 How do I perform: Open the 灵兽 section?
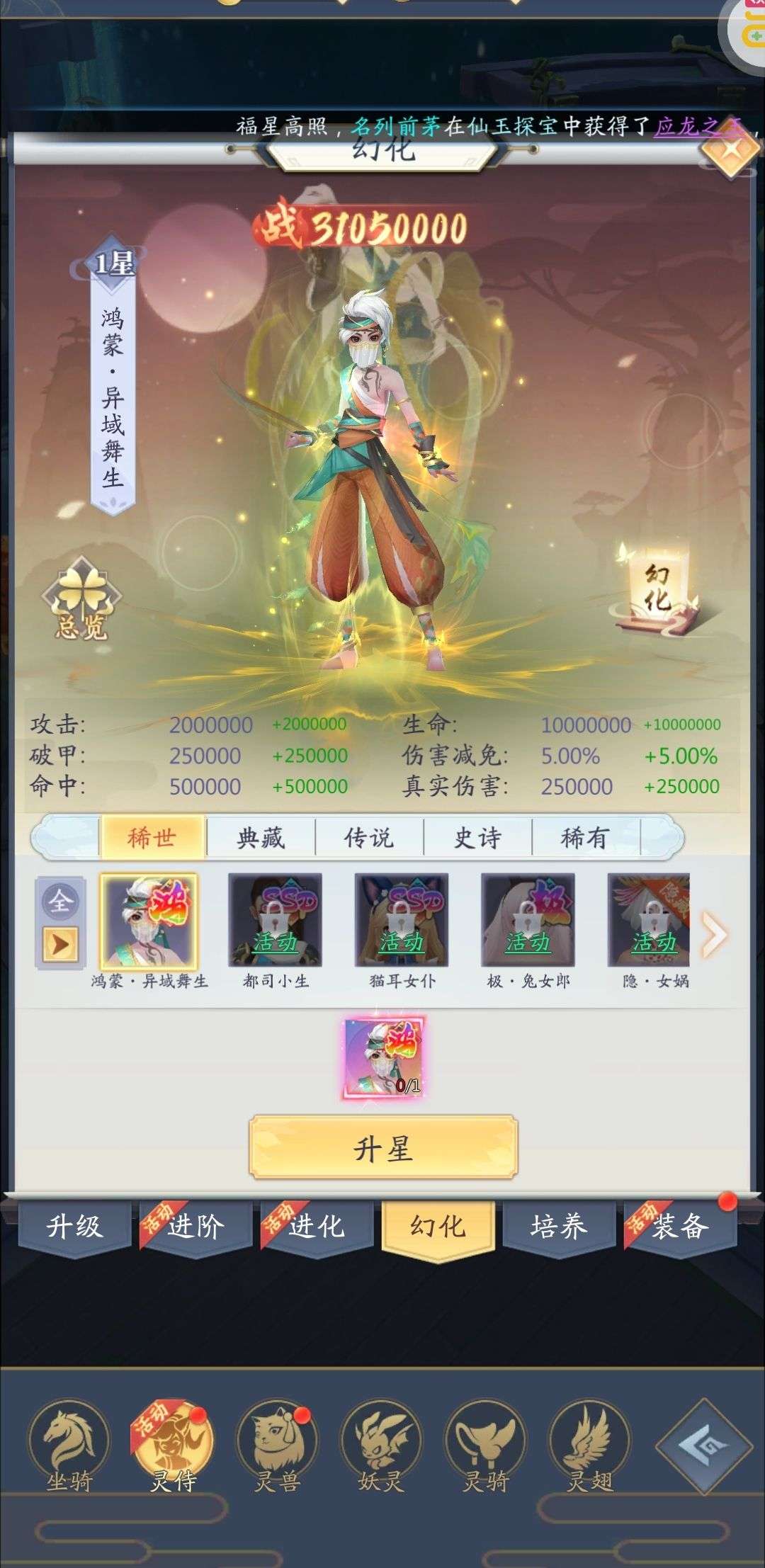[278, 1443]
